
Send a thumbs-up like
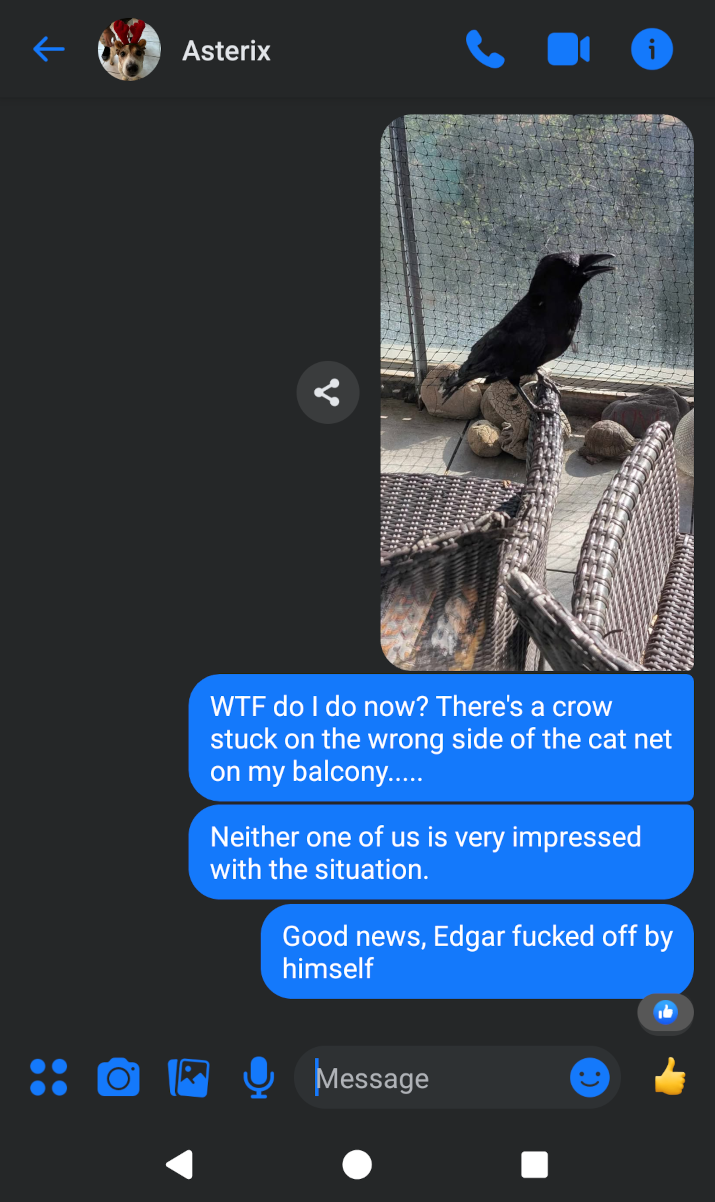pyautogui.click(x=670, y=1078)
